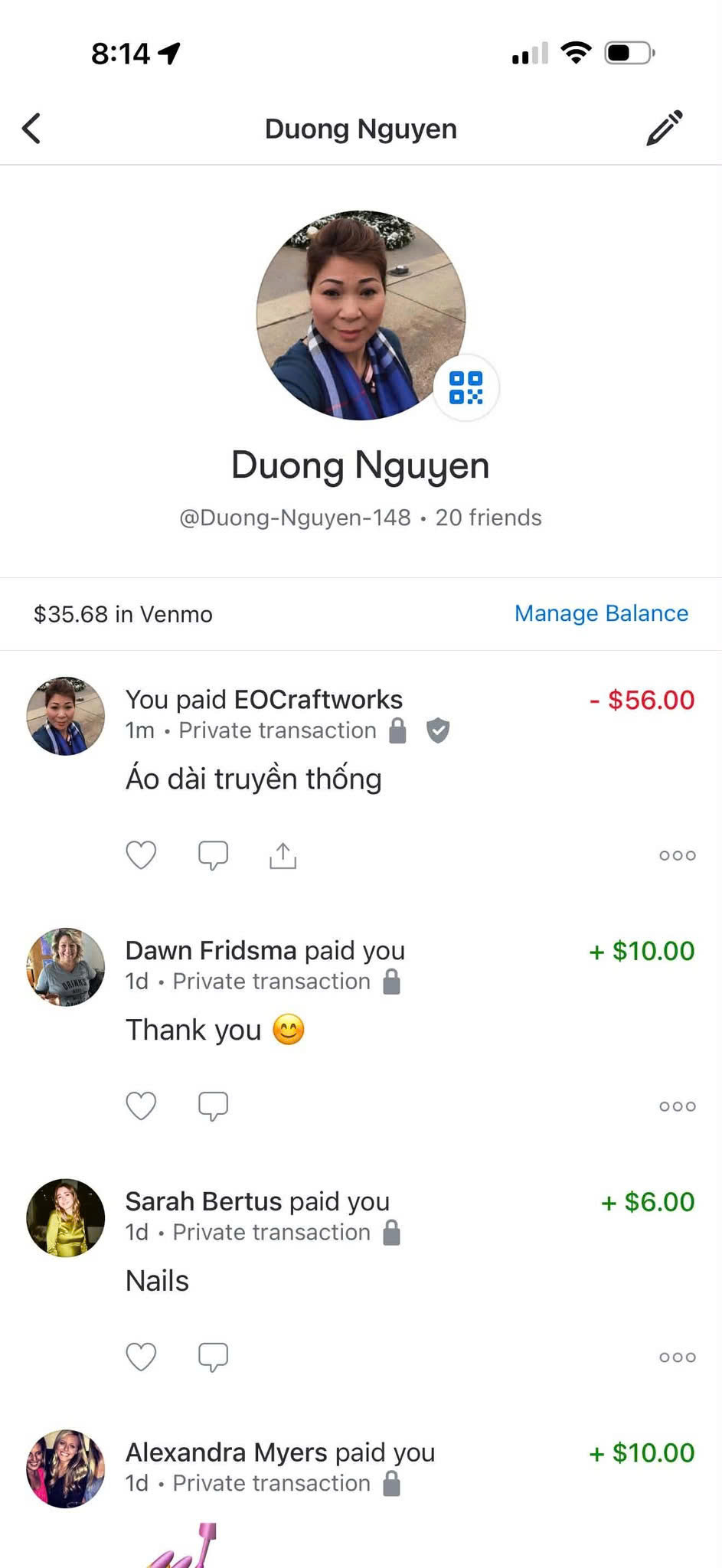Open the 20 friends list
Viewport: 722px width, 1568px height.
pos(488,518)
